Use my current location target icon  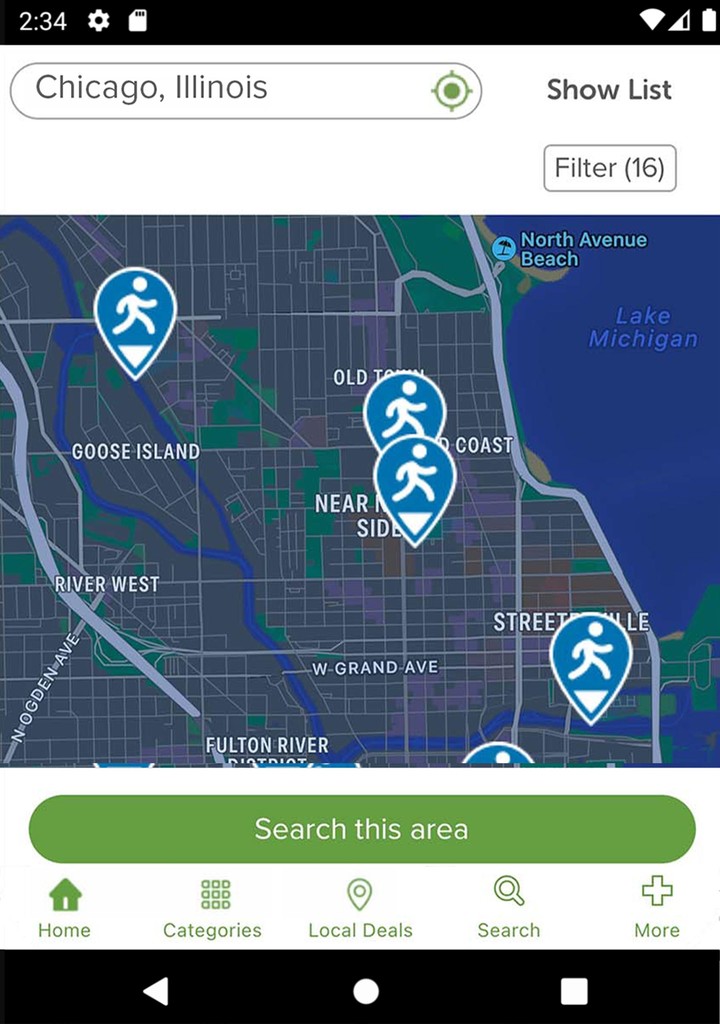(451, 92)
